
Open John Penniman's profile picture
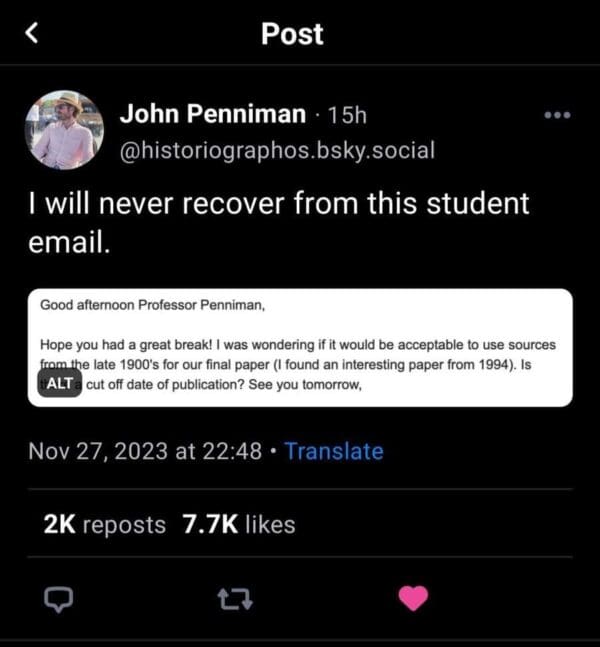tap(64, 130)
